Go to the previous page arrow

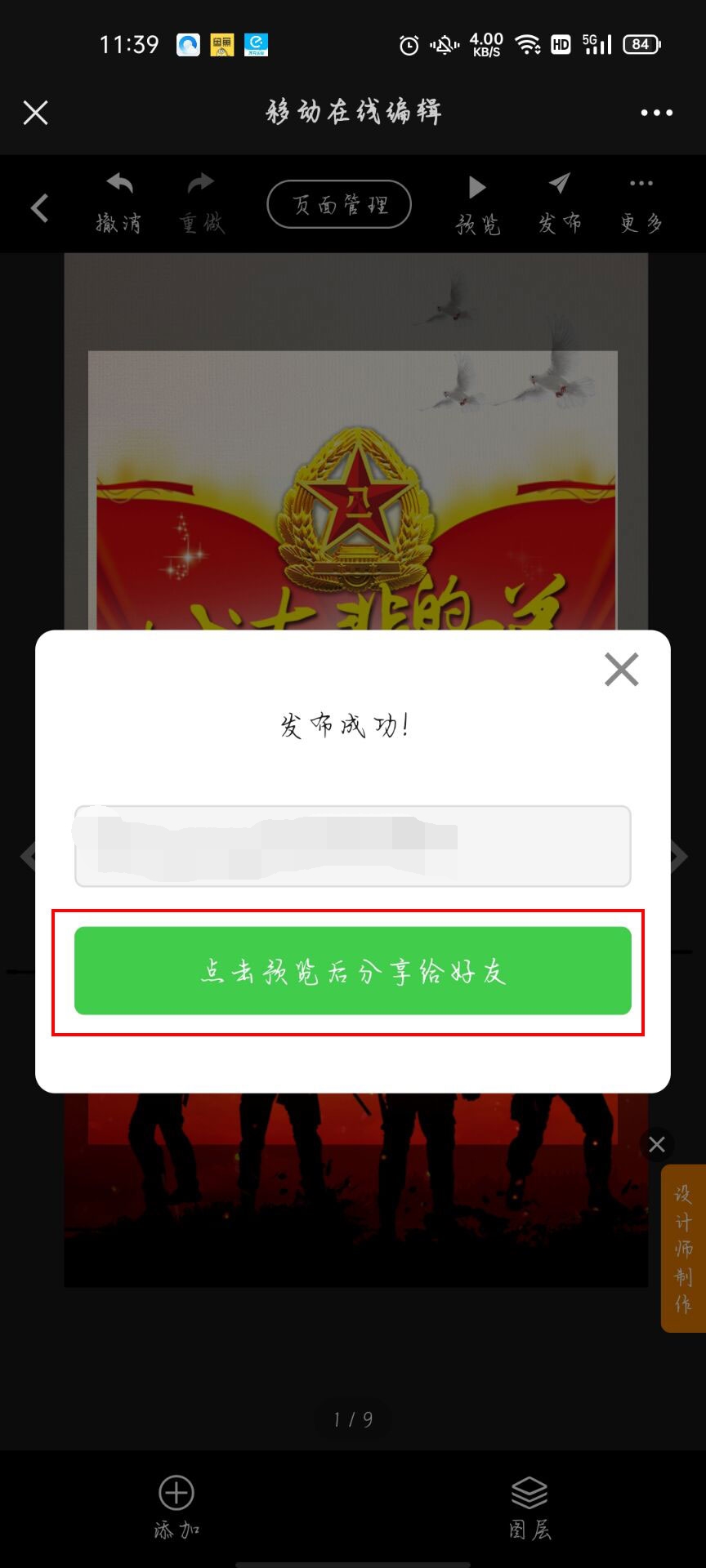pos(27,856)
